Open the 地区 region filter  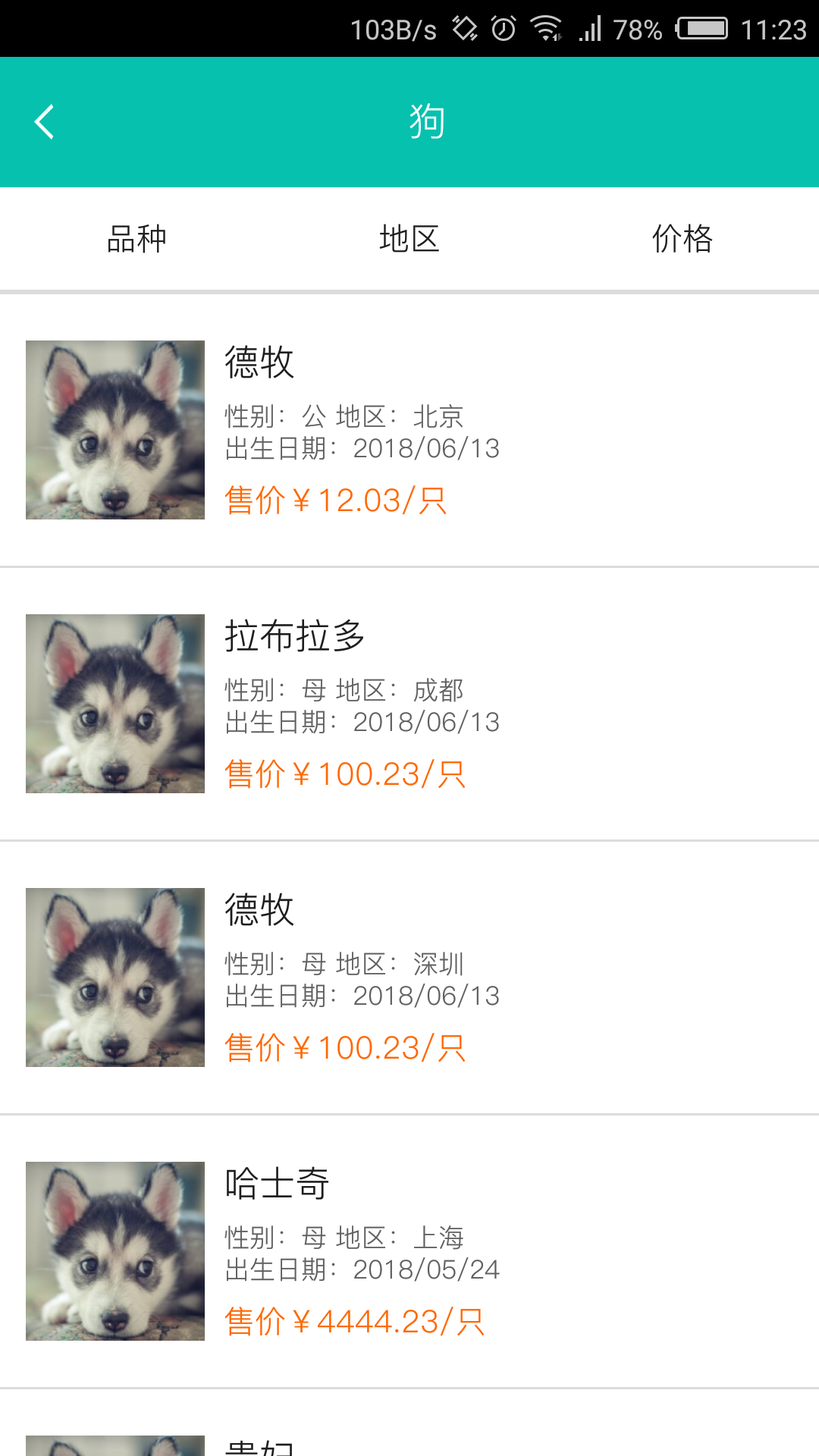409,239
